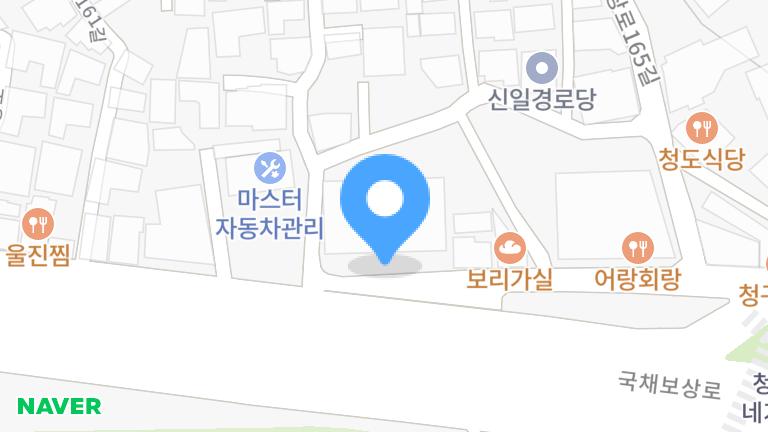Select the 보리가실 bakery marker
The height and width of the screenshot is (432, 768).
[510, 247]
